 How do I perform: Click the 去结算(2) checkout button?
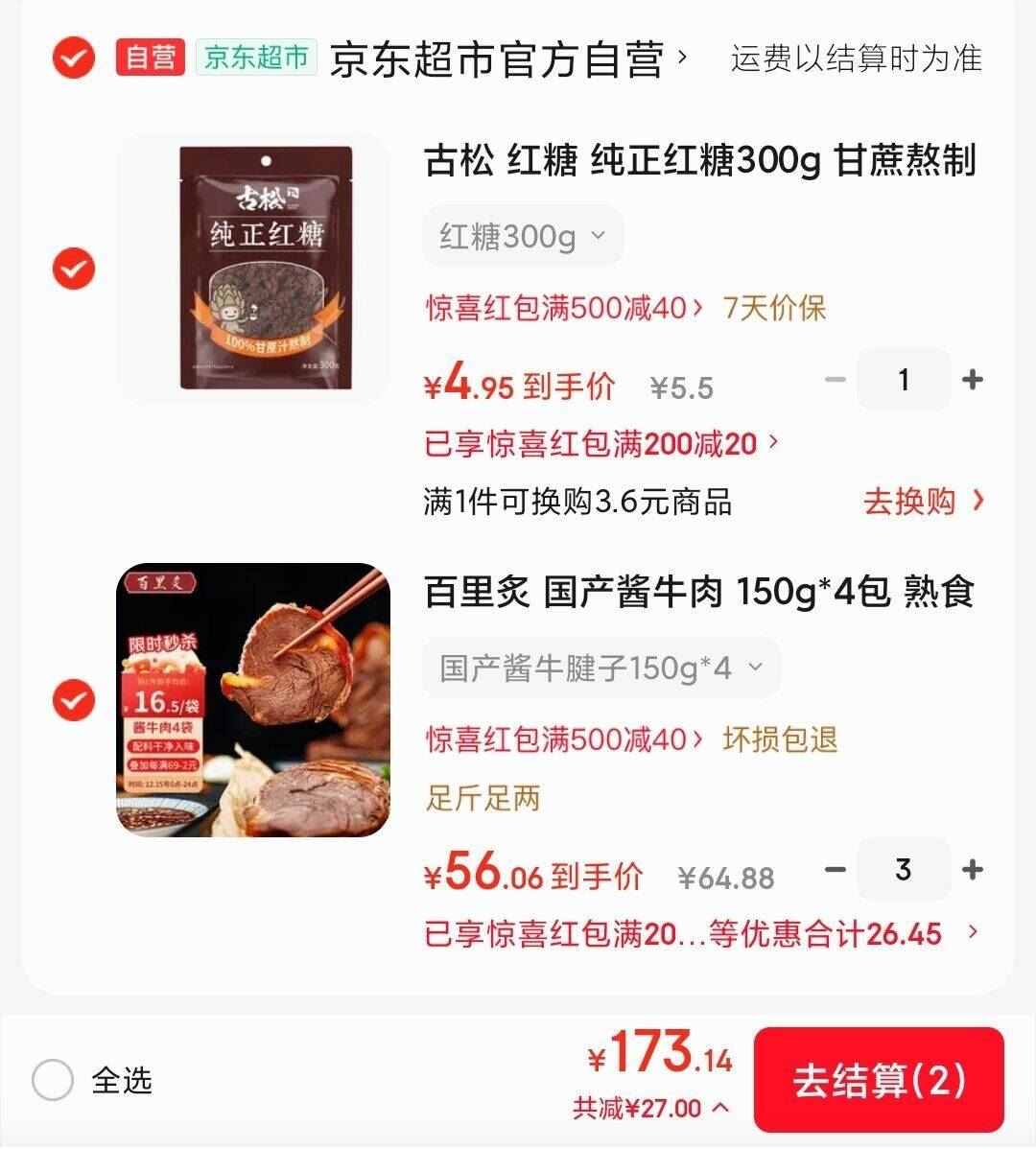(x=881, y=1081)
